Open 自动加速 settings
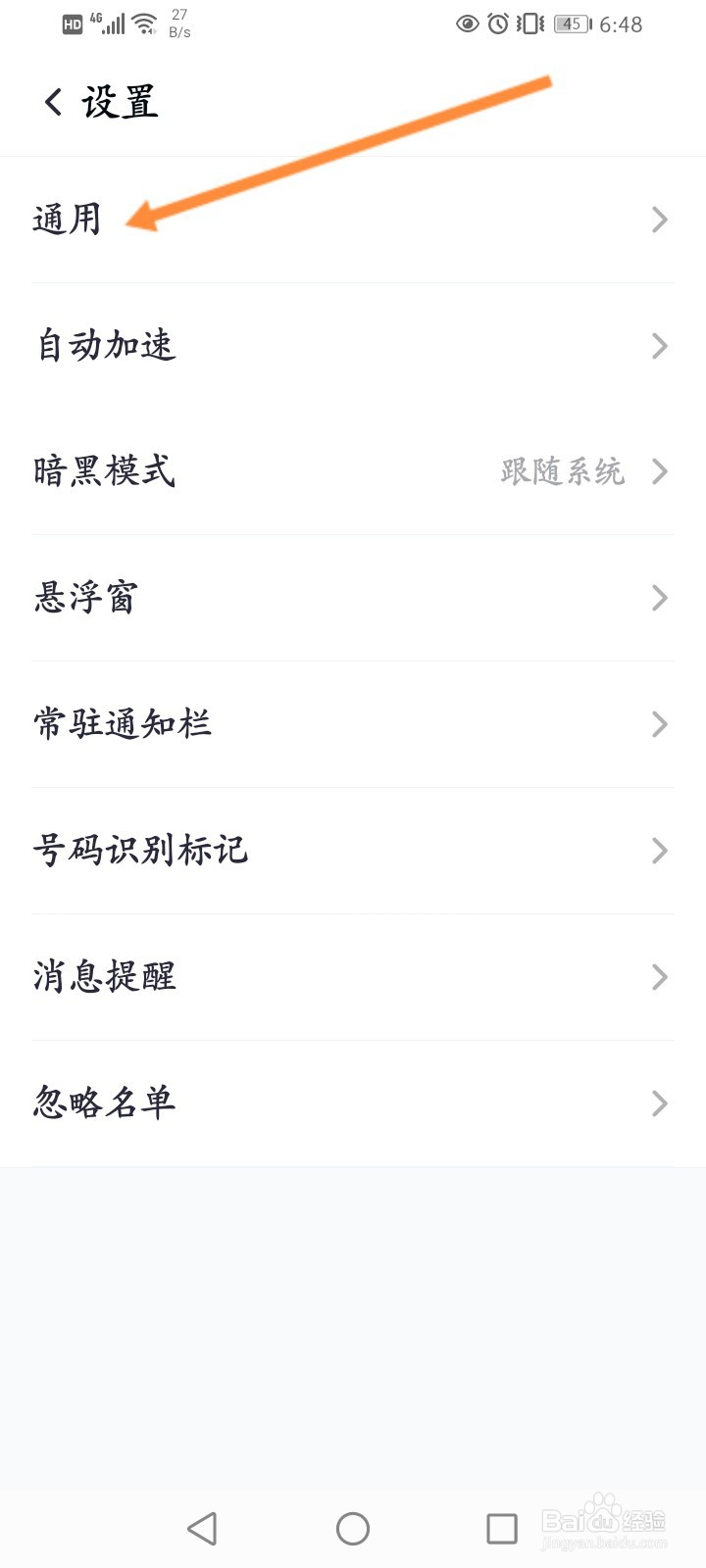Screen dimensions: 706x1568 (106, 345)
